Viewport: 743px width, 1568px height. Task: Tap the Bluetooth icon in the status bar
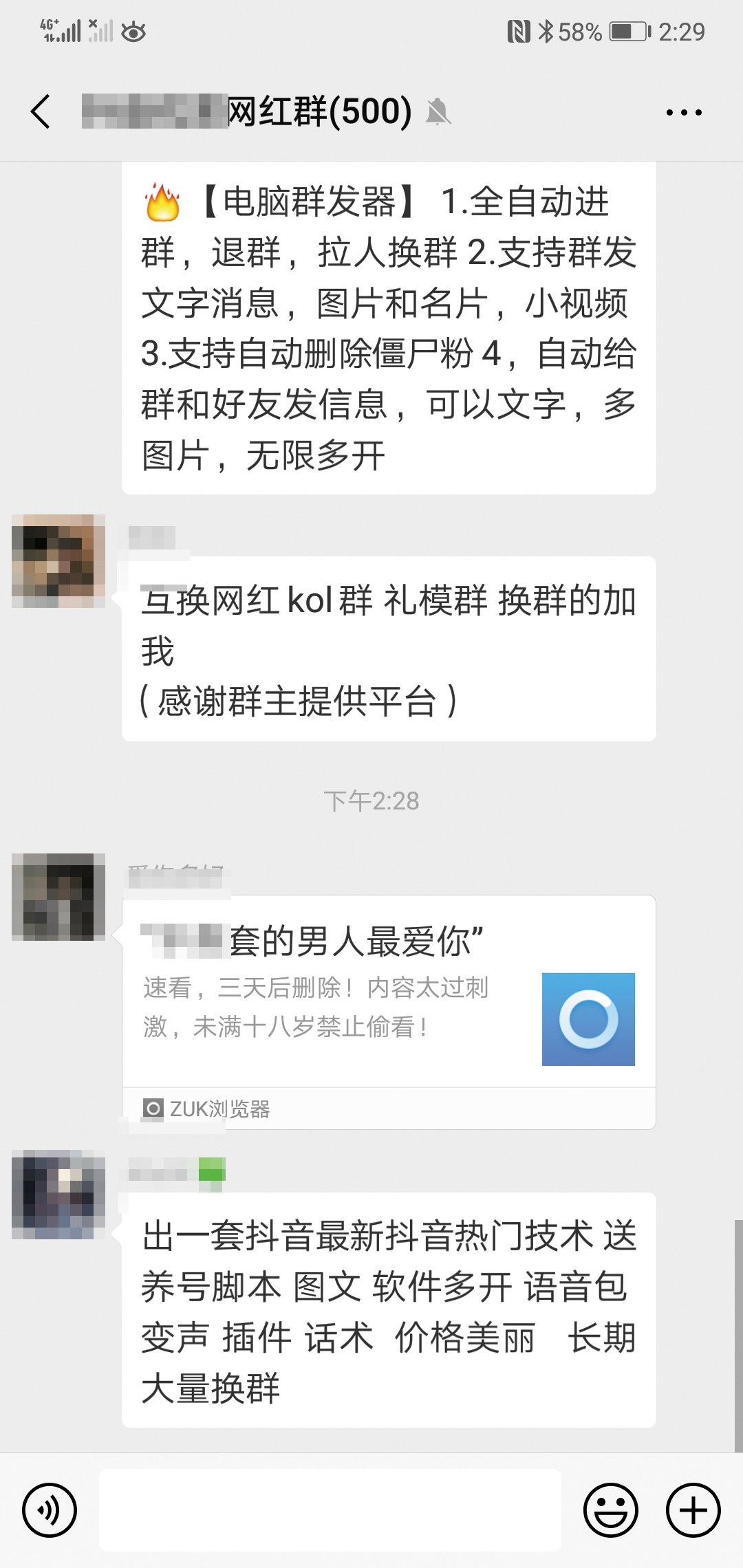[x=548, y=31]
